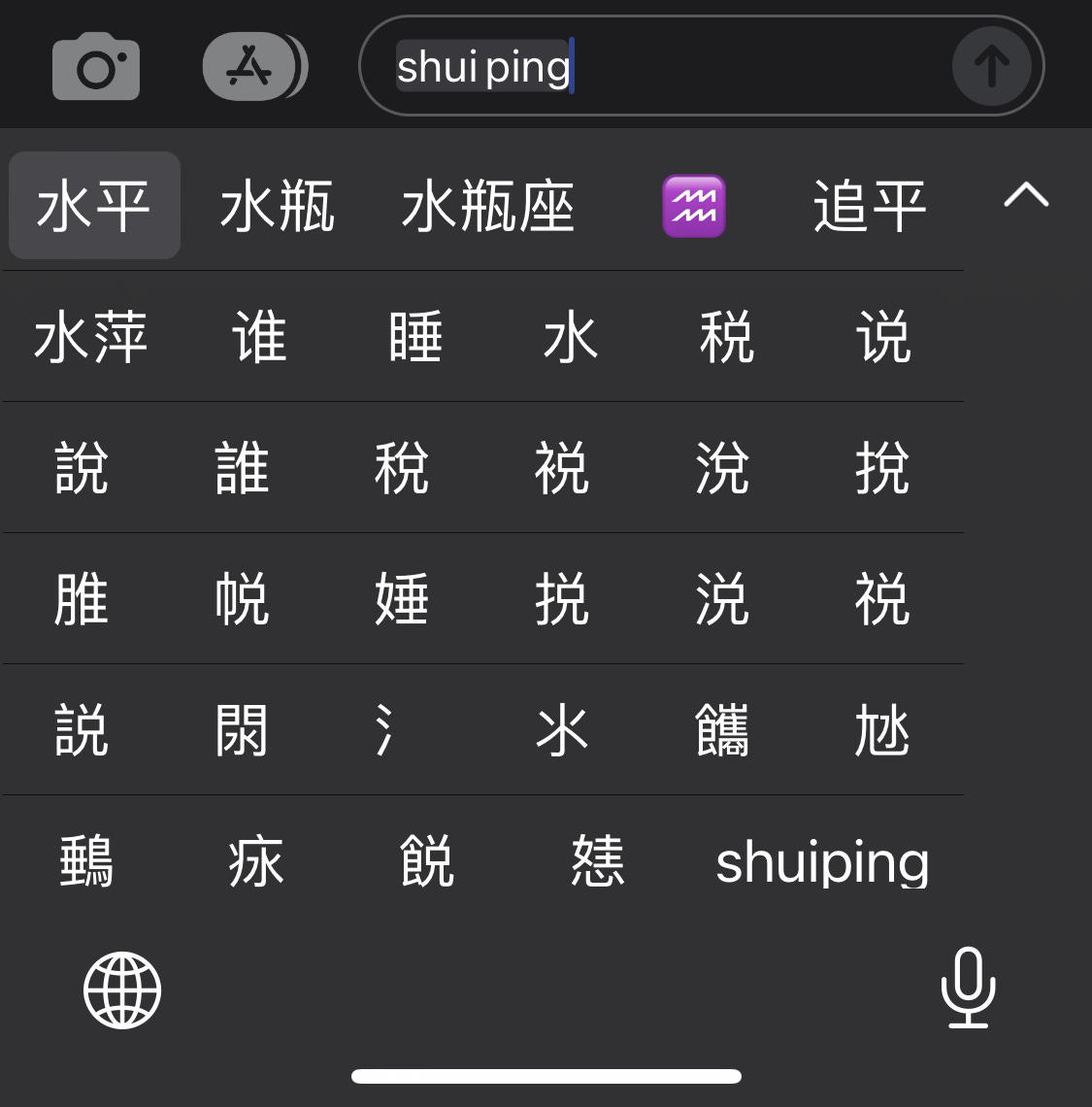Pick the candidate 税

pyautogui.click(x=727, y=337)
